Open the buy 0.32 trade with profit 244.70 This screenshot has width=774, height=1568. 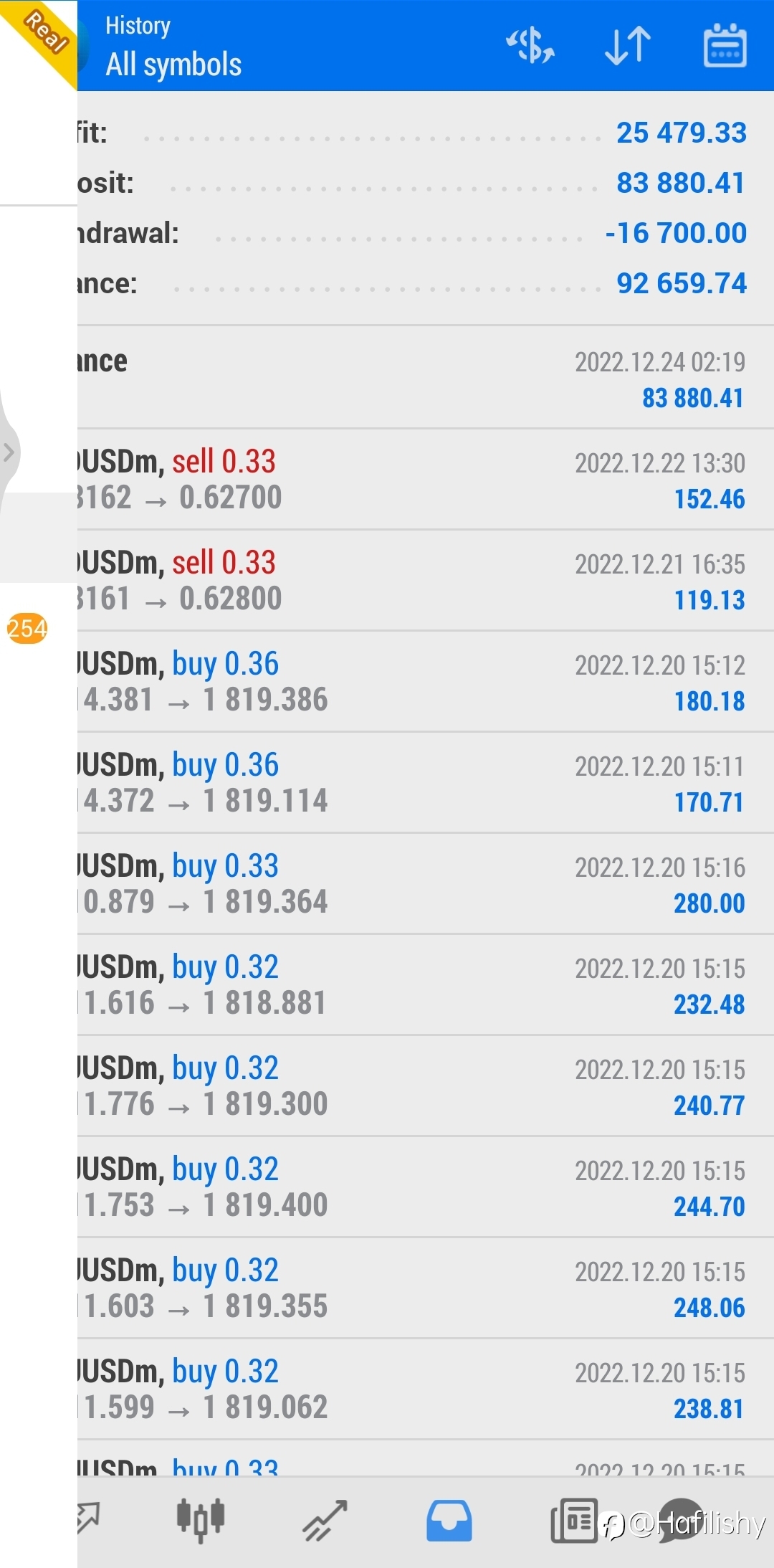click(426, 1187)
